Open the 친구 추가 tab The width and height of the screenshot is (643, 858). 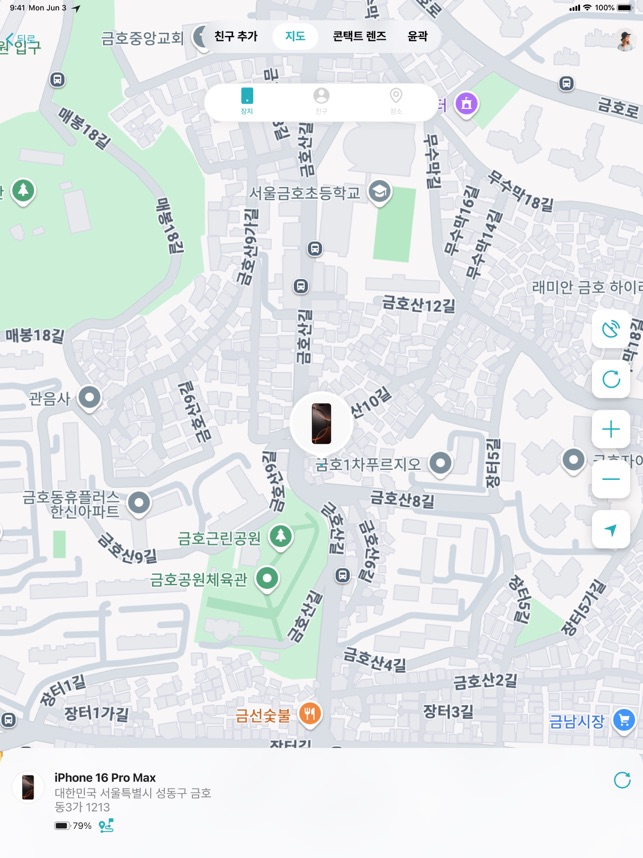click(x=235, y=36)
